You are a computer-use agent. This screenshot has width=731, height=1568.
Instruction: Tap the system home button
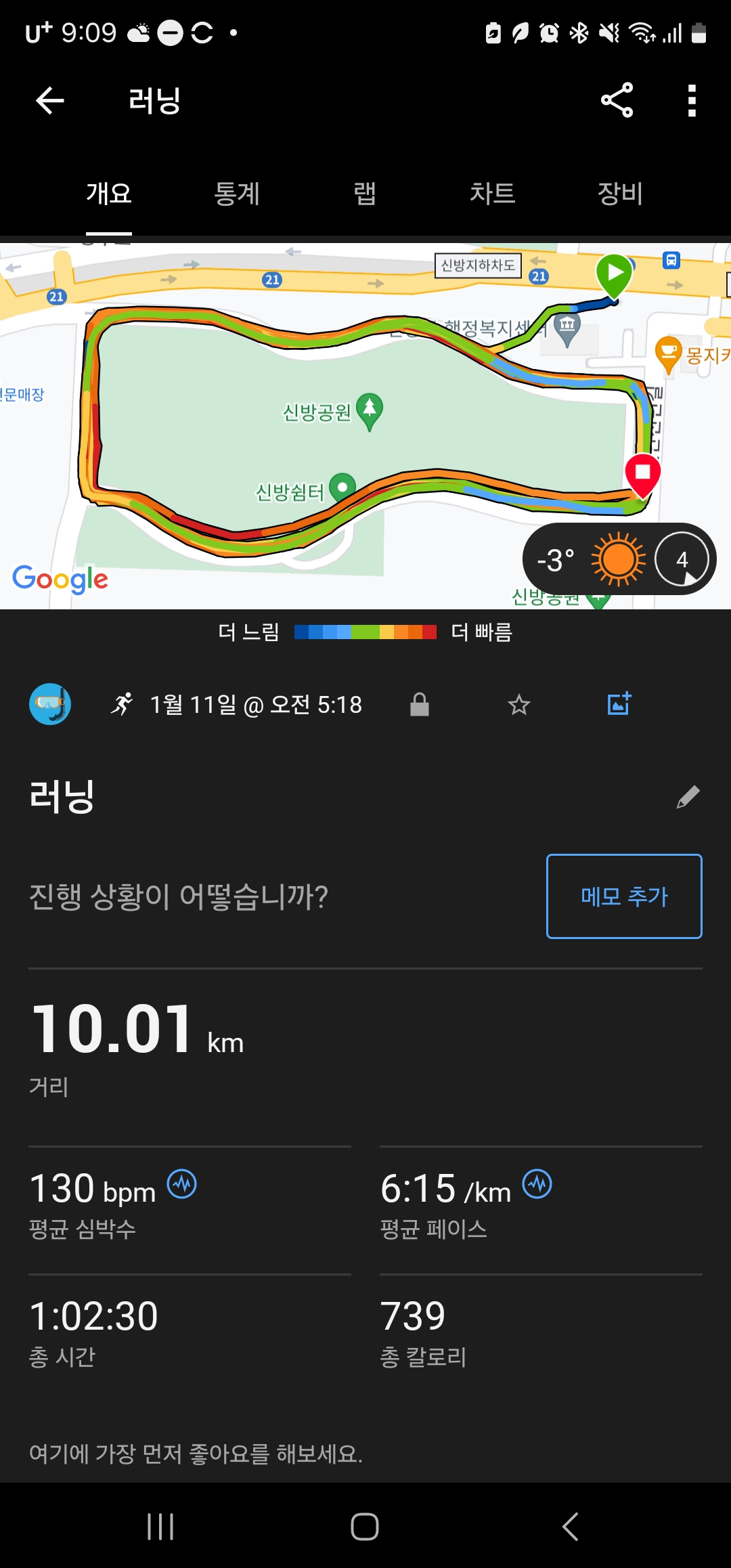(365, 1526)
